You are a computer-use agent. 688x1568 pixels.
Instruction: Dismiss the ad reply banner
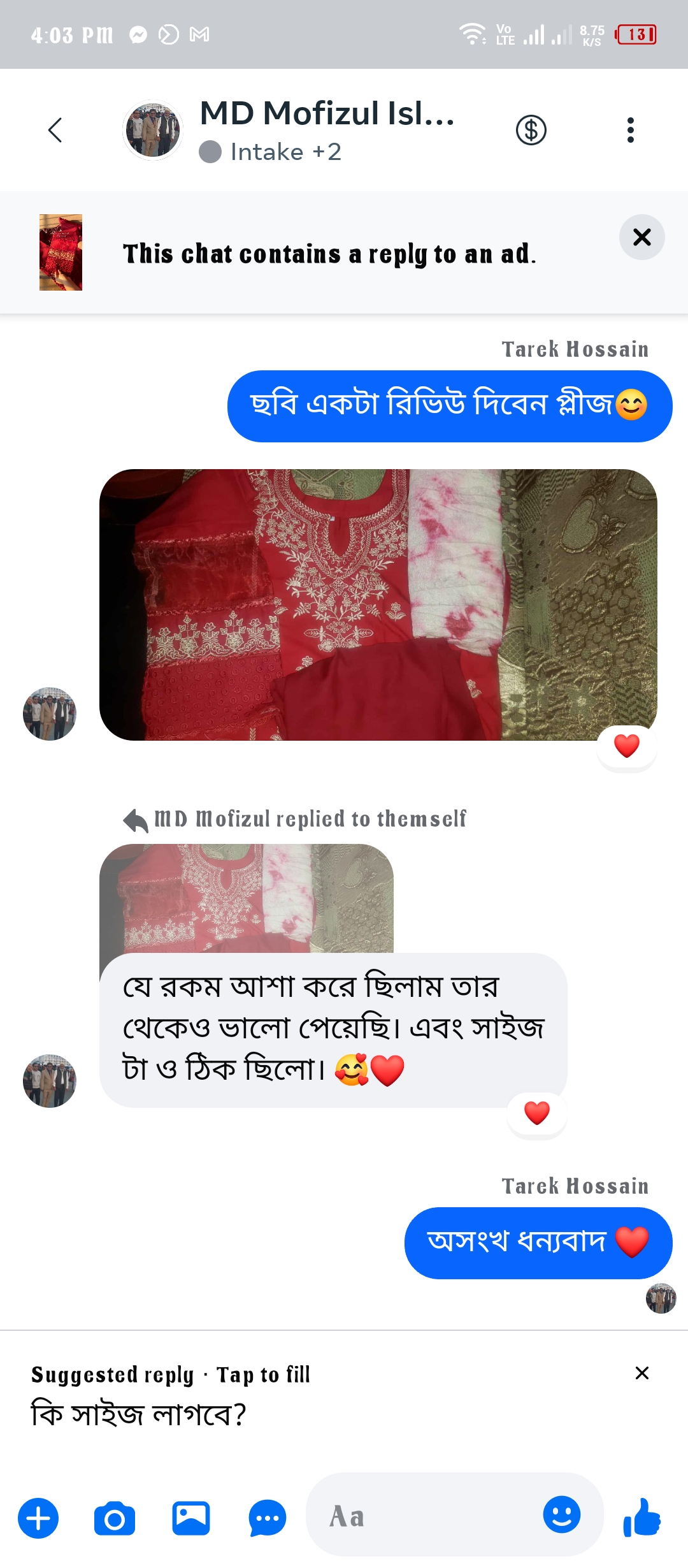tap(641, 237)
